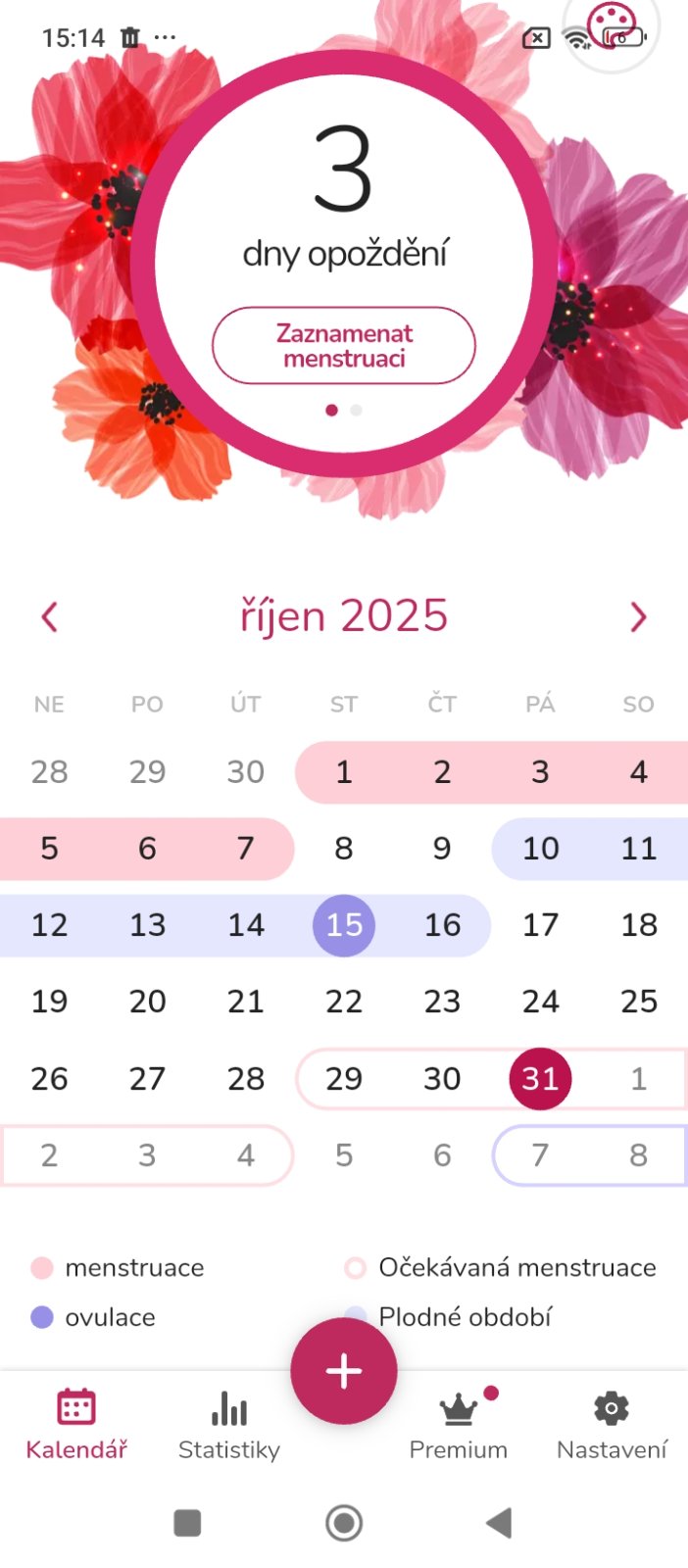
Task: Open the theme palette icon
Action: [612, 27]
